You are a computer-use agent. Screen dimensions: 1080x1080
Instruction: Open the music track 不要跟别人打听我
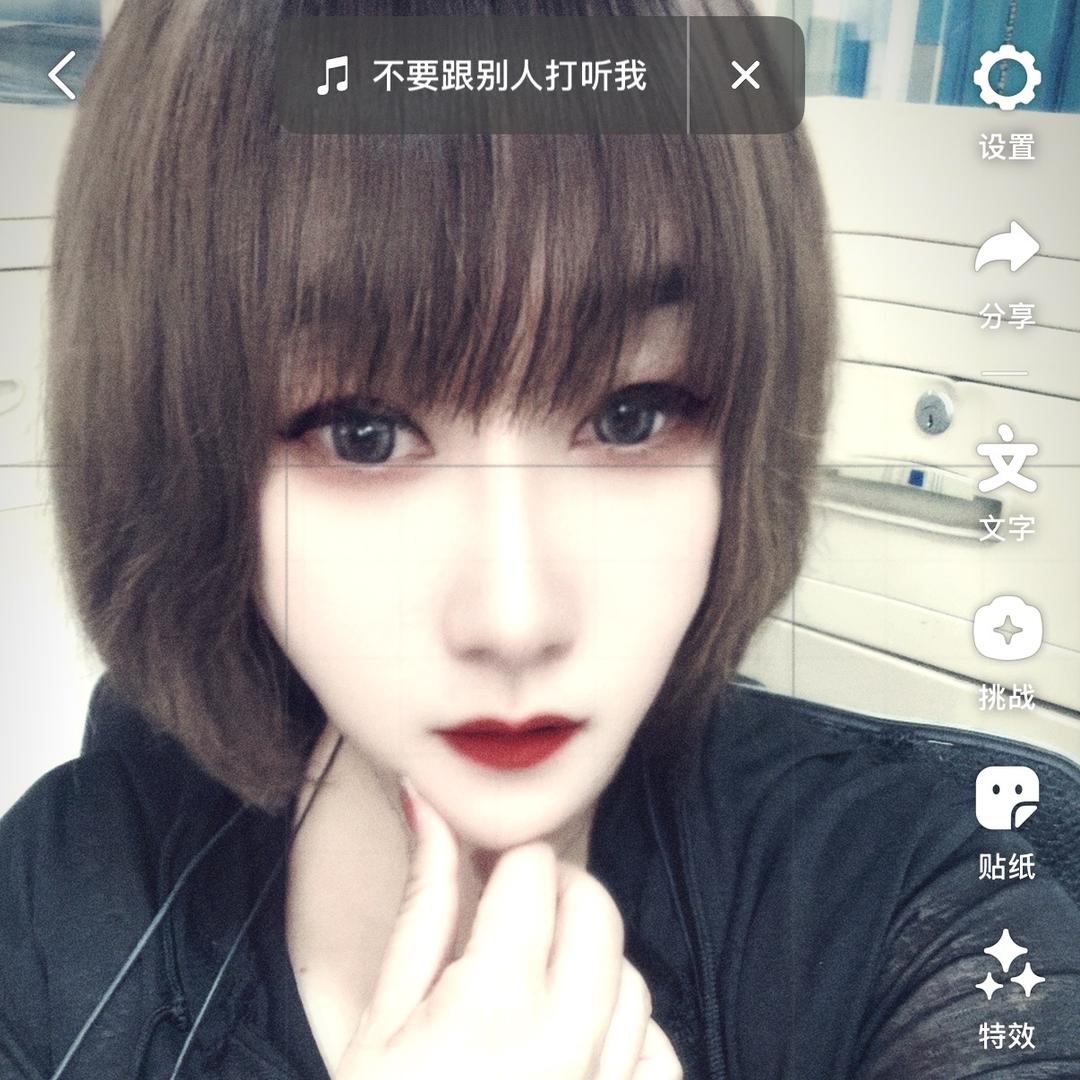coord(482,76)
